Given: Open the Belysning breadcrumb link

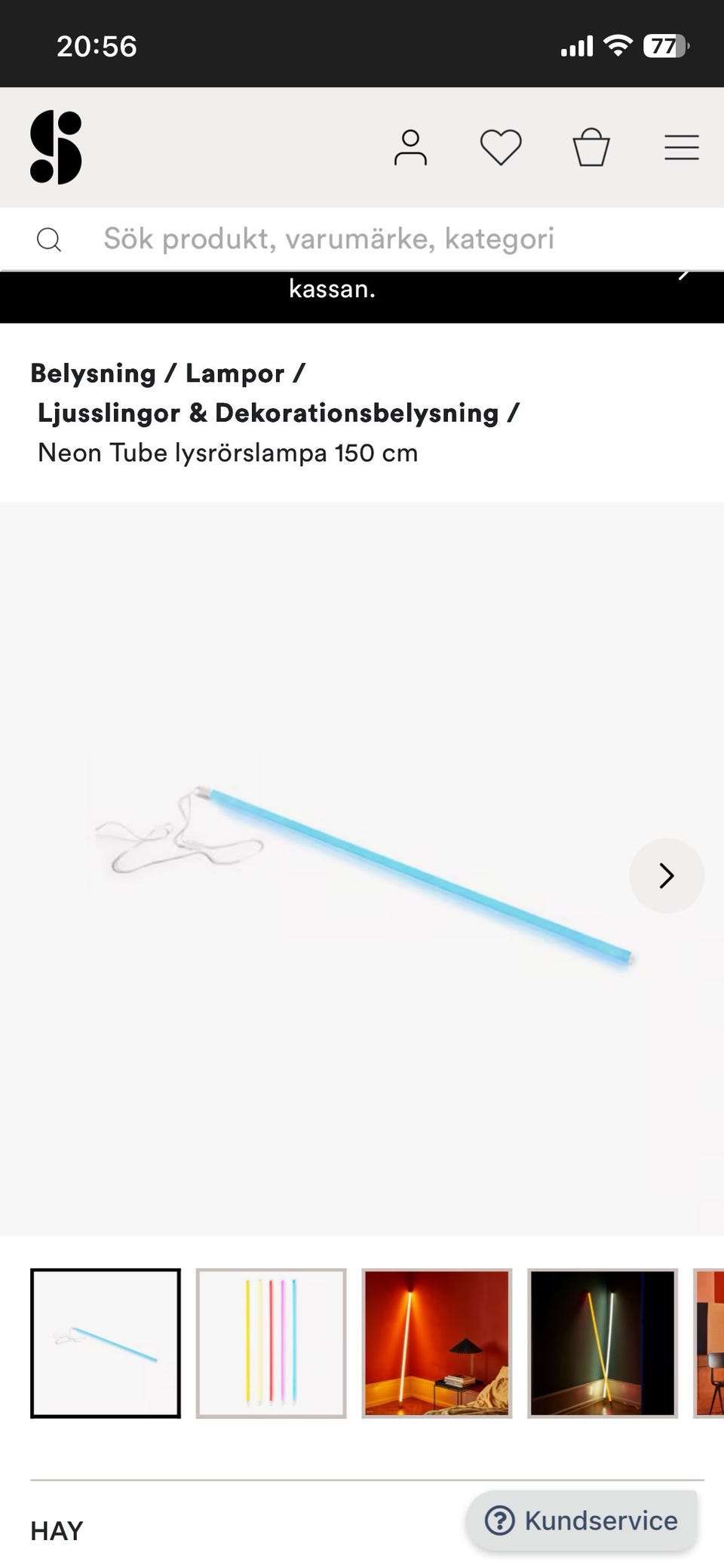Looking at the screenshot, I should 93,373.
